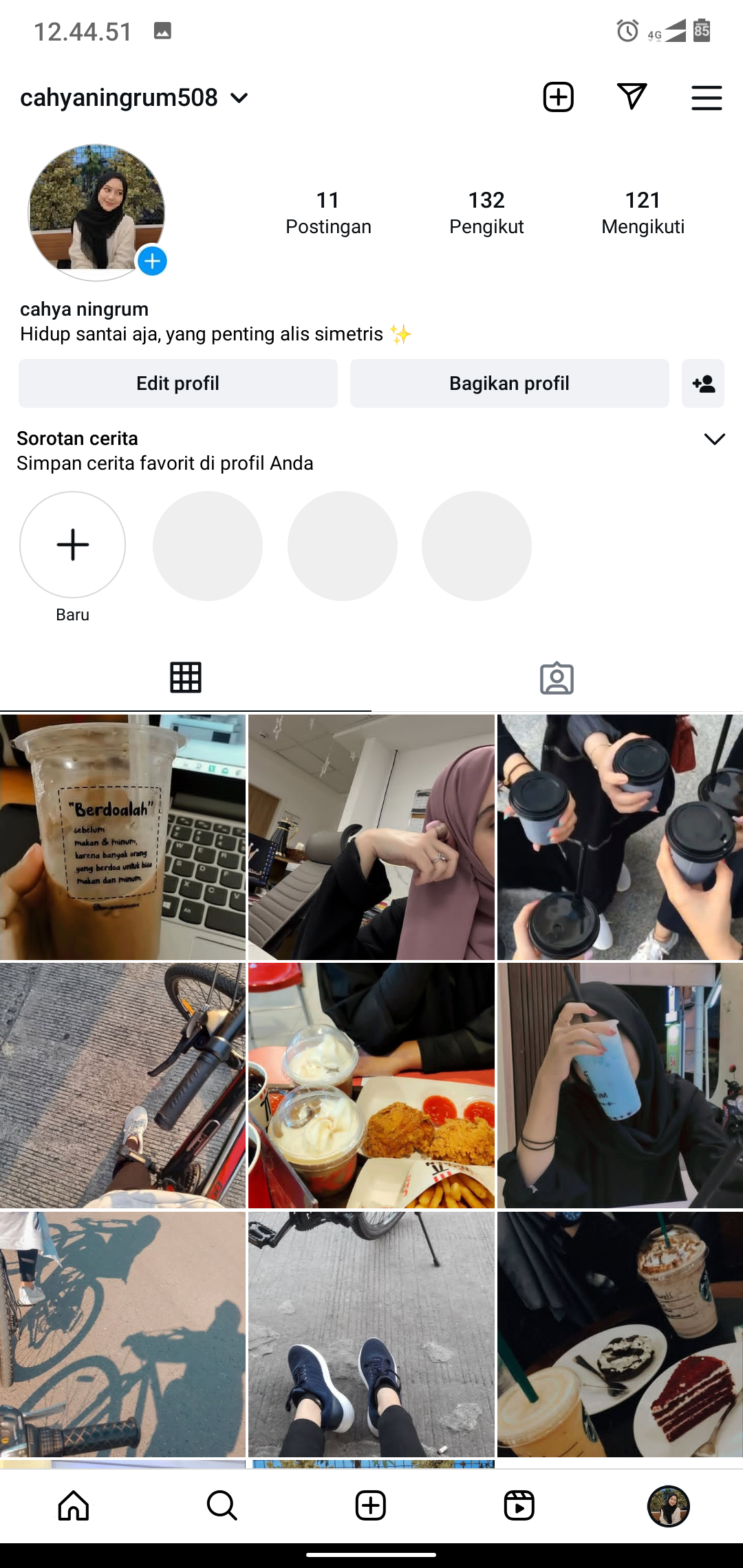The image size is (743, 1568).
Task: Open the hamburger menu
Action: pos(706,98)
